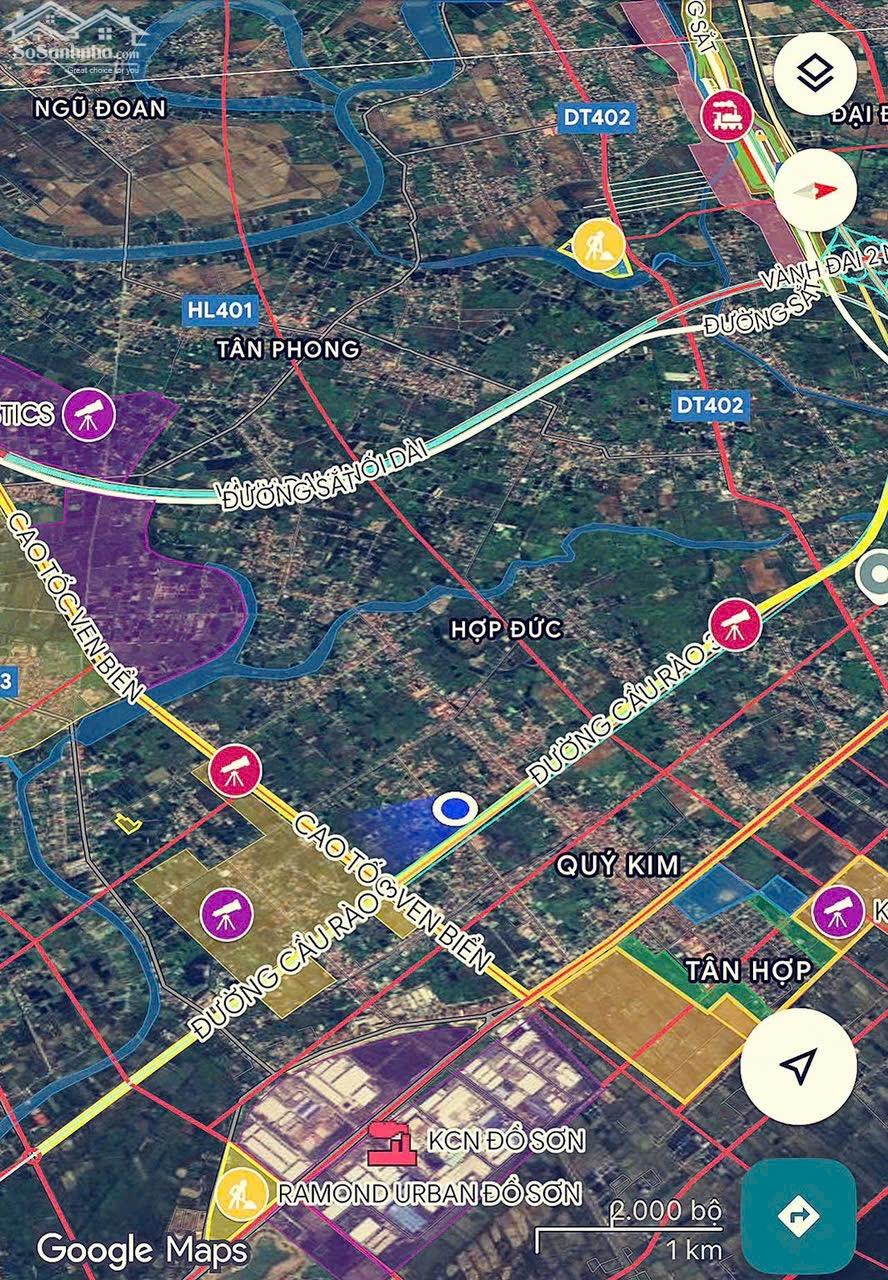The image size is (888, 1280).
Task: Tap the compass to reset north
Action: (x=815, y=190)
